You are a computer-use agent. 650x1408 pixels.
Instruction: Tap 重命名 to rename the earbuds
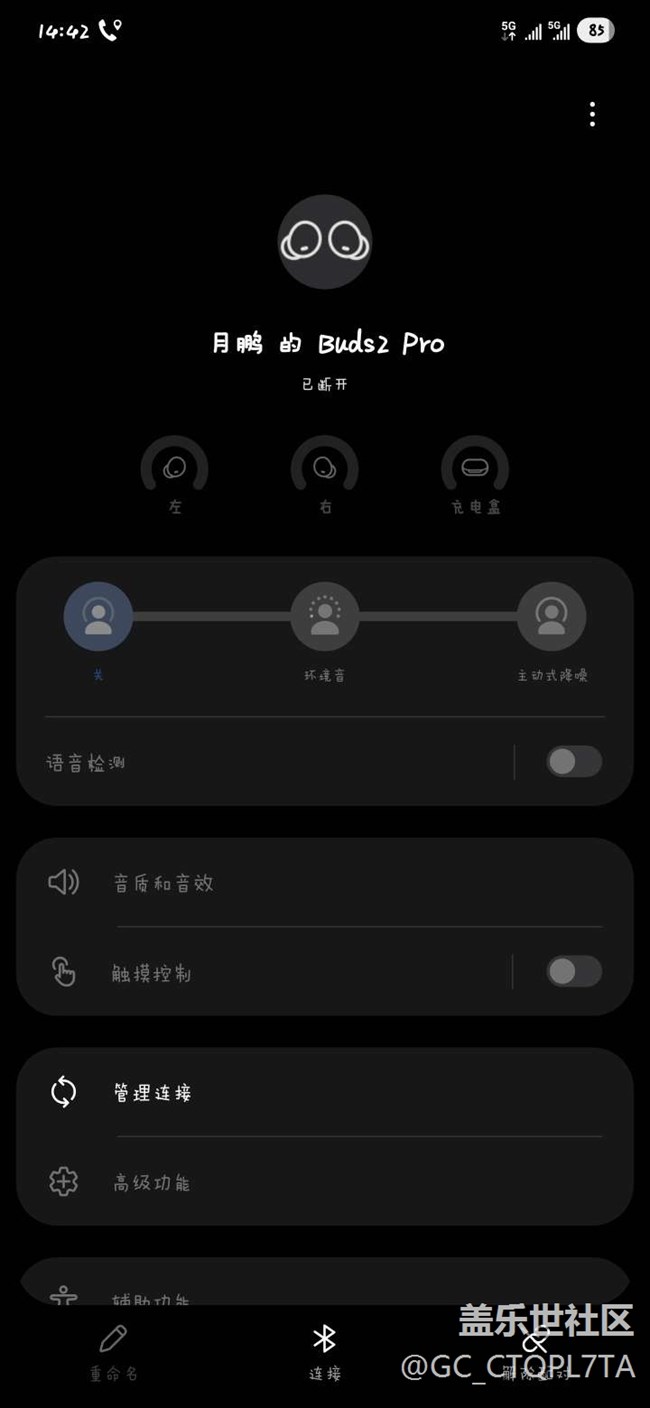(x=113, y=1351)
